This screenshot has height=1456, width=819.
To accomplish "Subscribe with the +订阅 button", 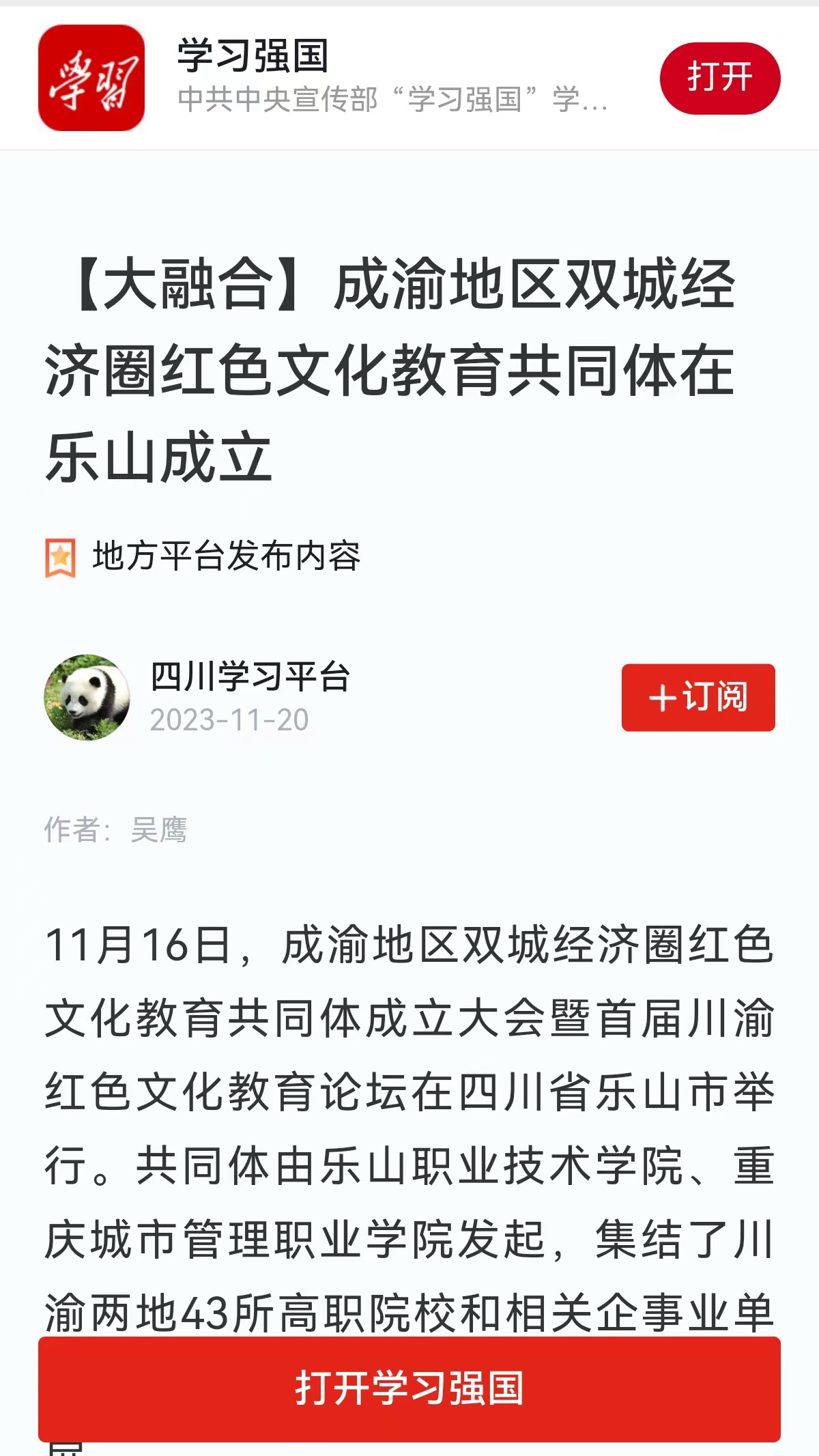I will (698, 697).
